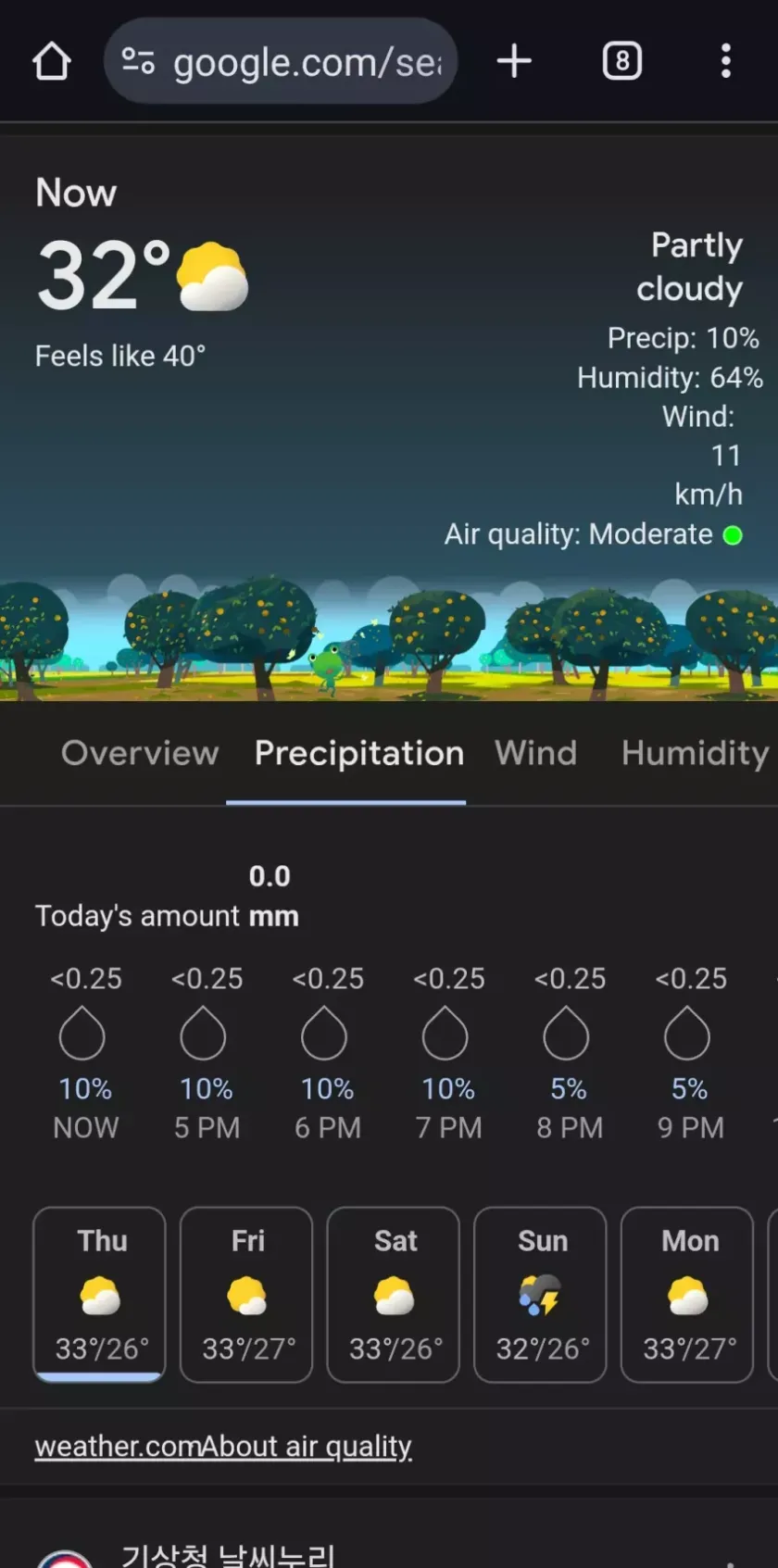Image resolution: width=778 pixels, height=1568 pixels.
Task: Open the About air quality link
Action: click(307, 1447)
